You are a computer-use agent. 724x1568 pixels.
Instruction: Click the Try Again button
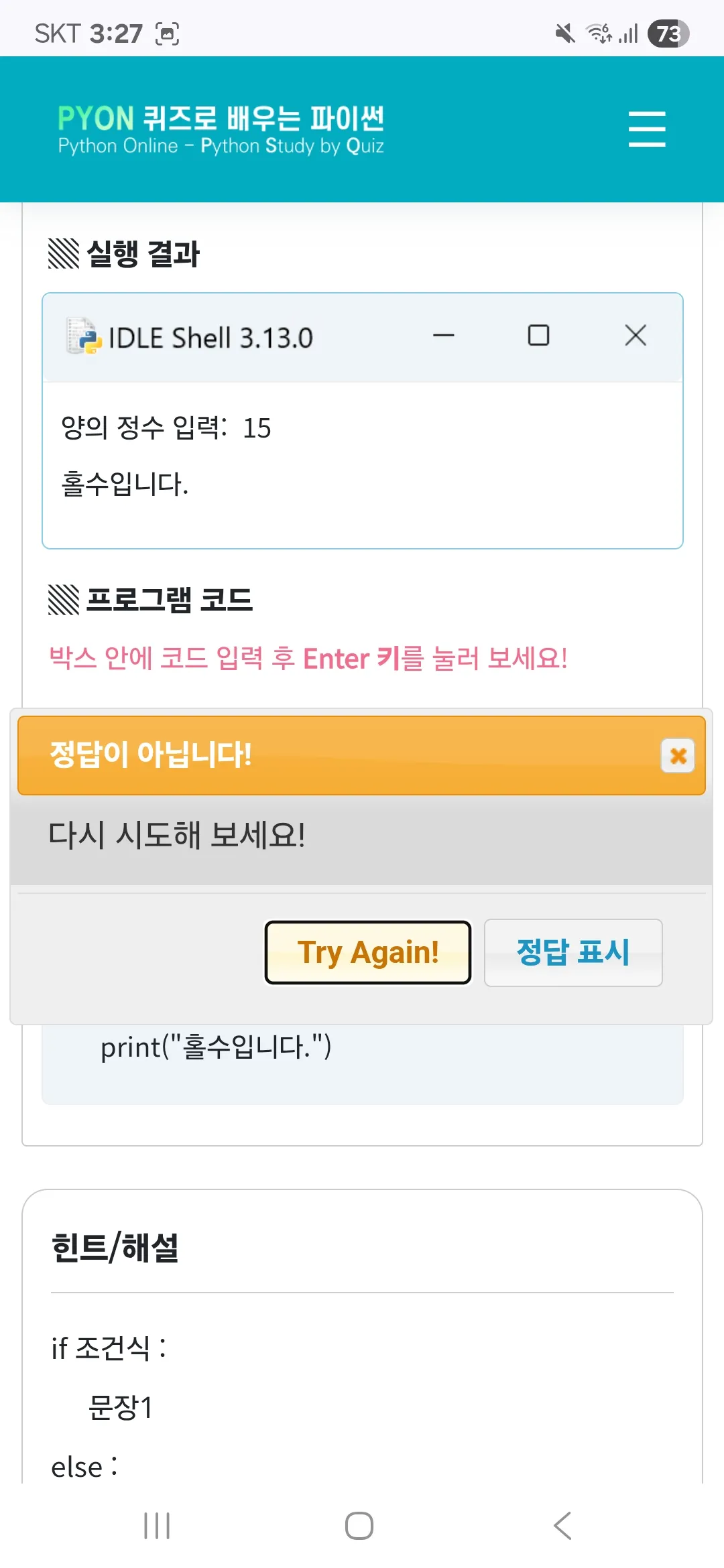368,952
